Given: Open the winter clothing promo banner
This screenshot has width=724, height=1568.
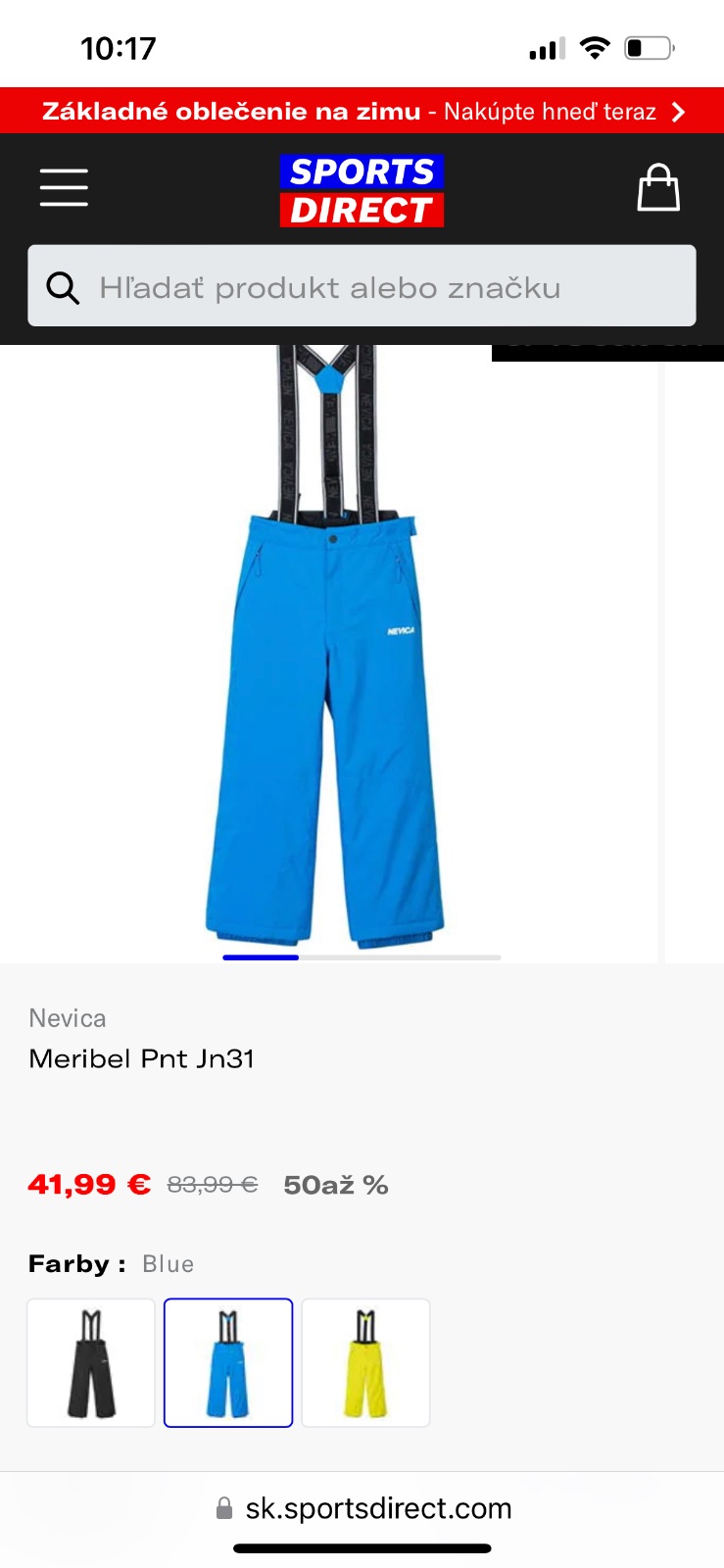Looking at the screenshot, I should tap(362, 111).
